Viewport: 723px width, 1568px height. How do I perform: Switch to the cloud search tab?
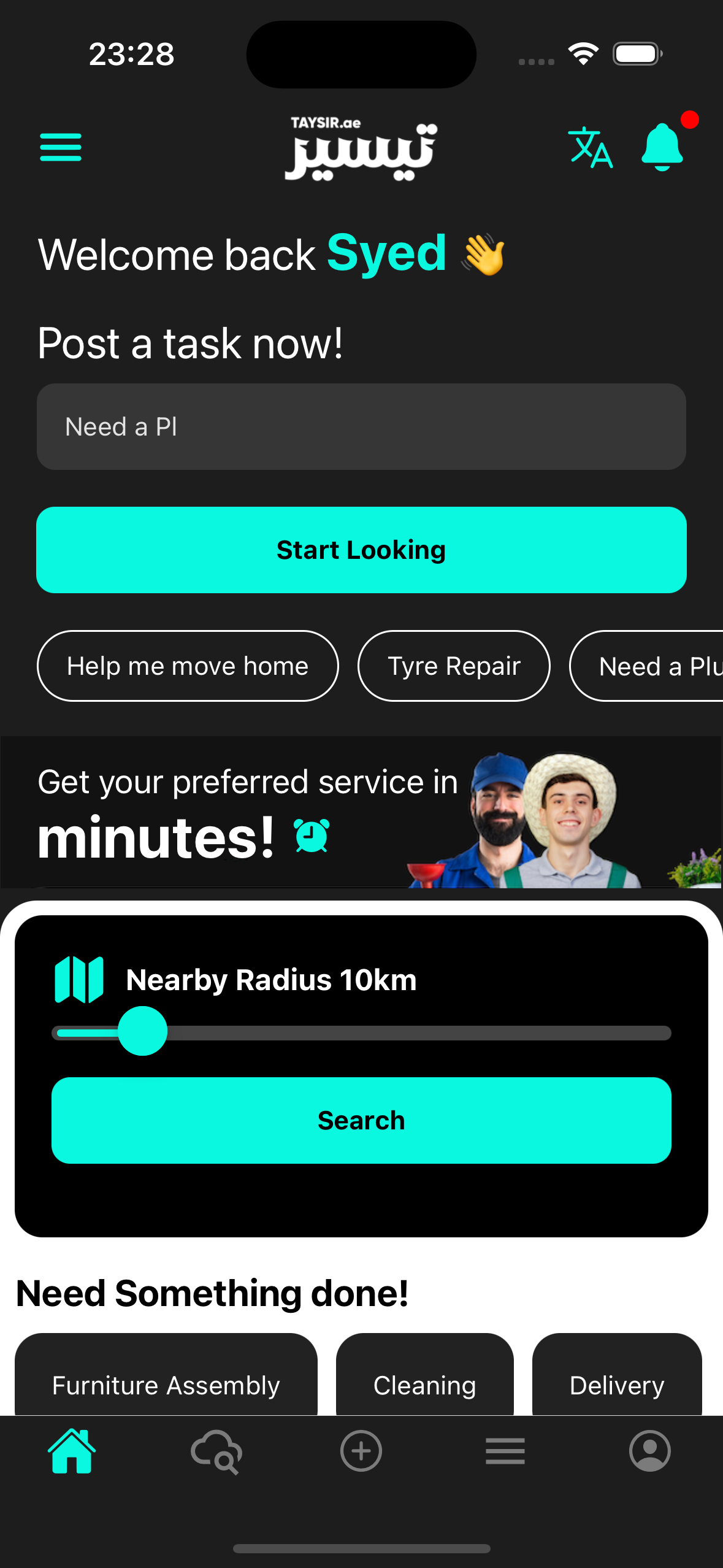[216, 1451]
